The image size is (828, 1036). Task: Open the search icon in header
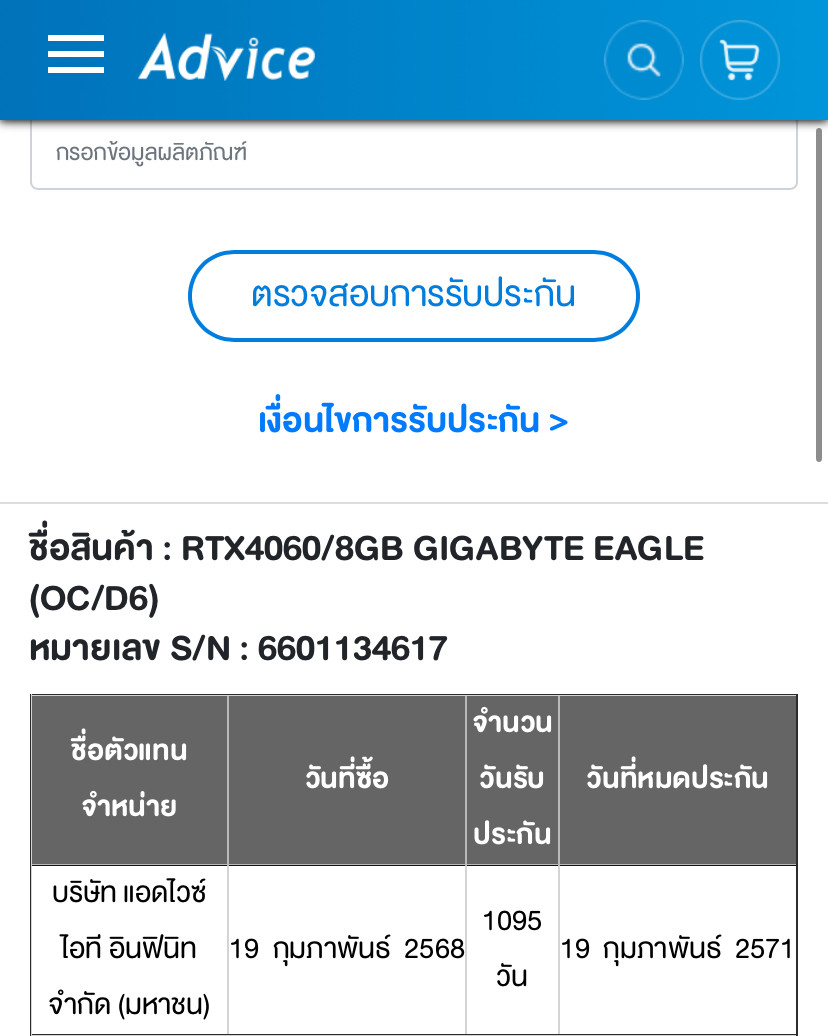coord(644,60)
